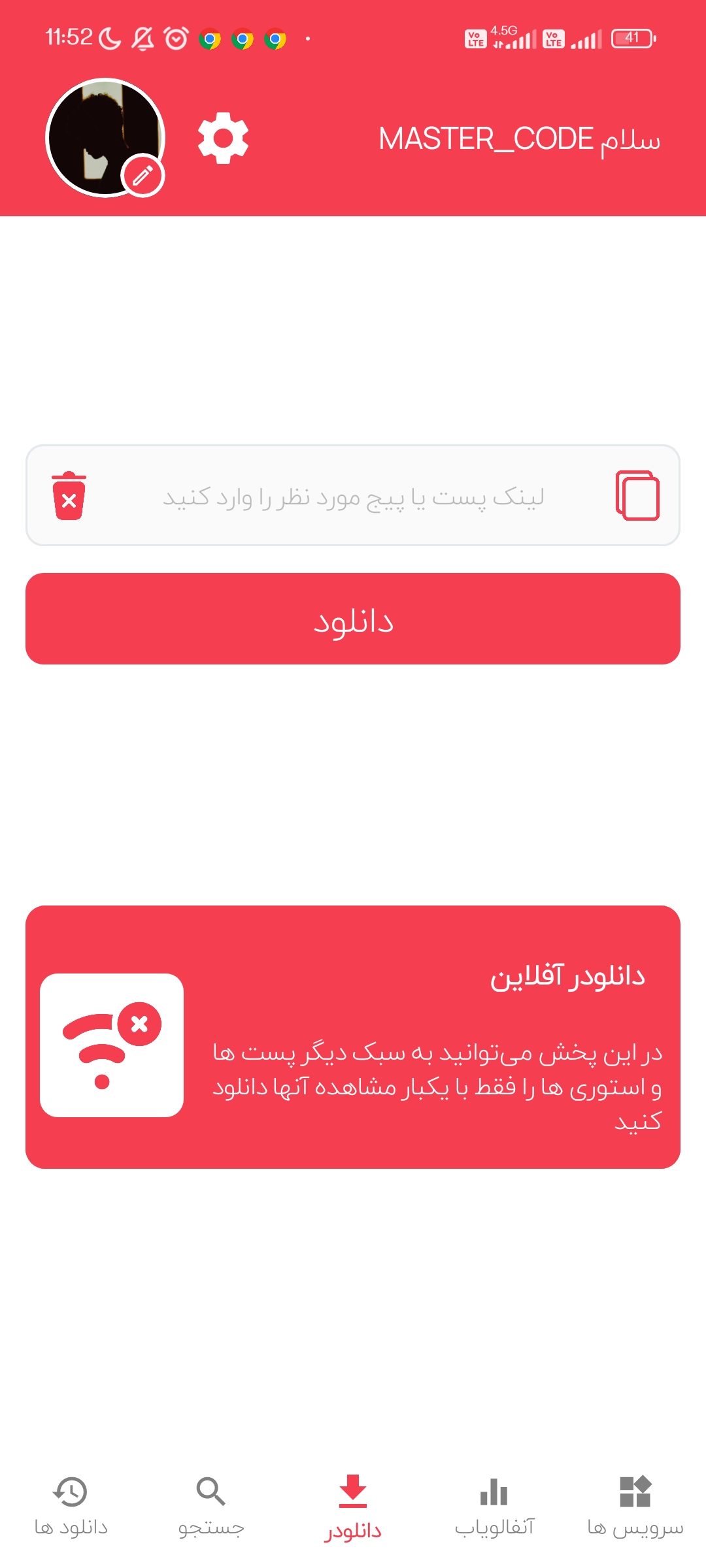Open the settings gear
Screen dimensions: 706x1568
click(x=223, y=138)
